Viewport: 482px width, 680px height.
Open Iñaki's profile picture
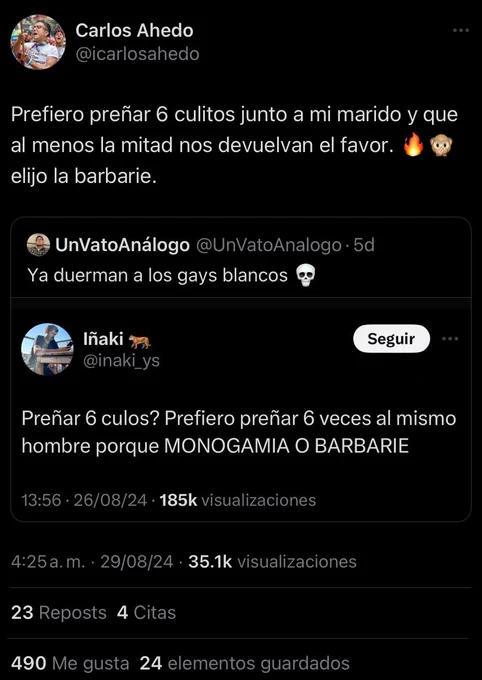click(x=47, y=349)
